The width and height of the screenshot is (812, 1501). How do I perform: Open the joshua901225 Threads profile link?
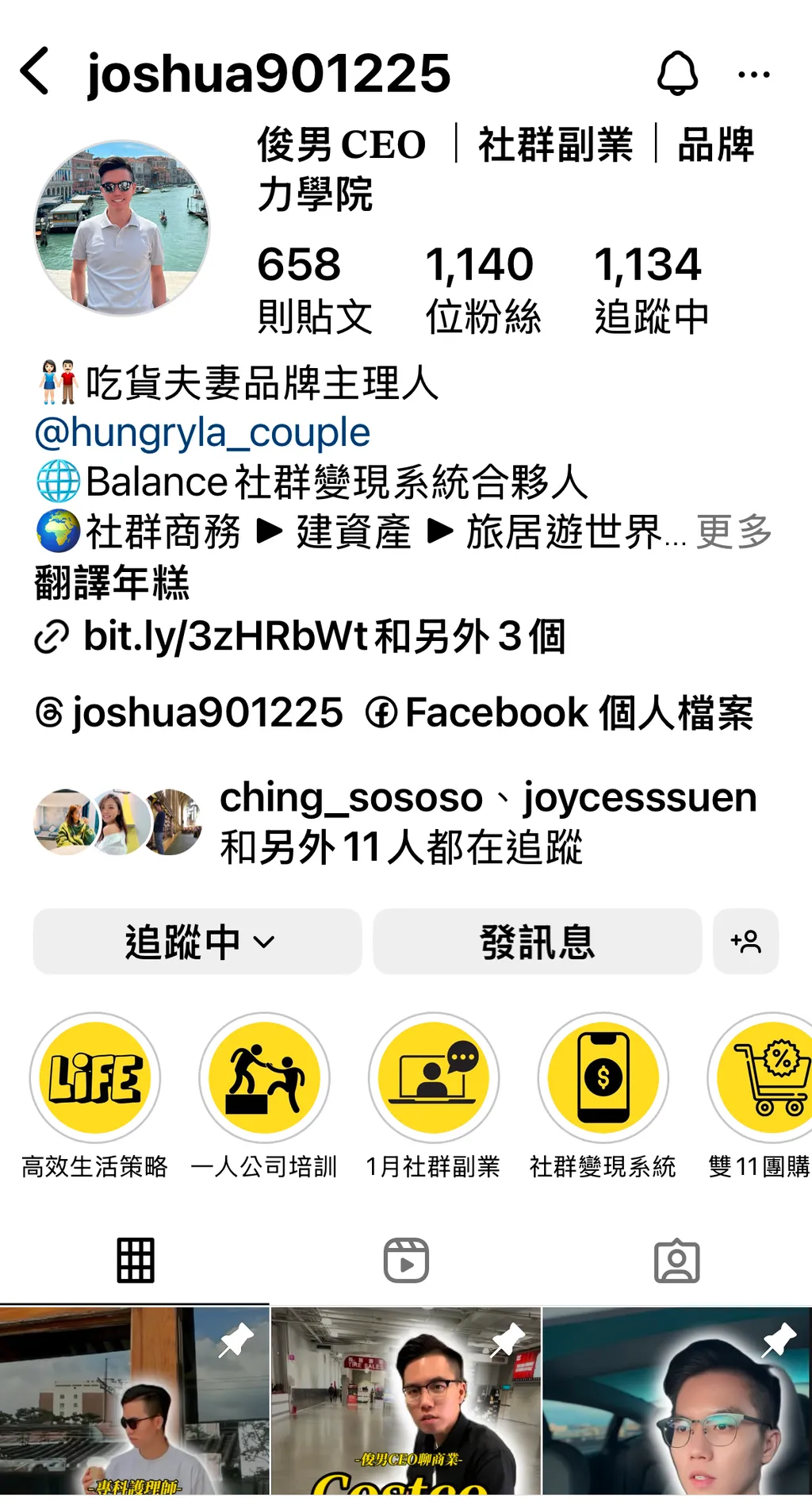coord(190,712)
